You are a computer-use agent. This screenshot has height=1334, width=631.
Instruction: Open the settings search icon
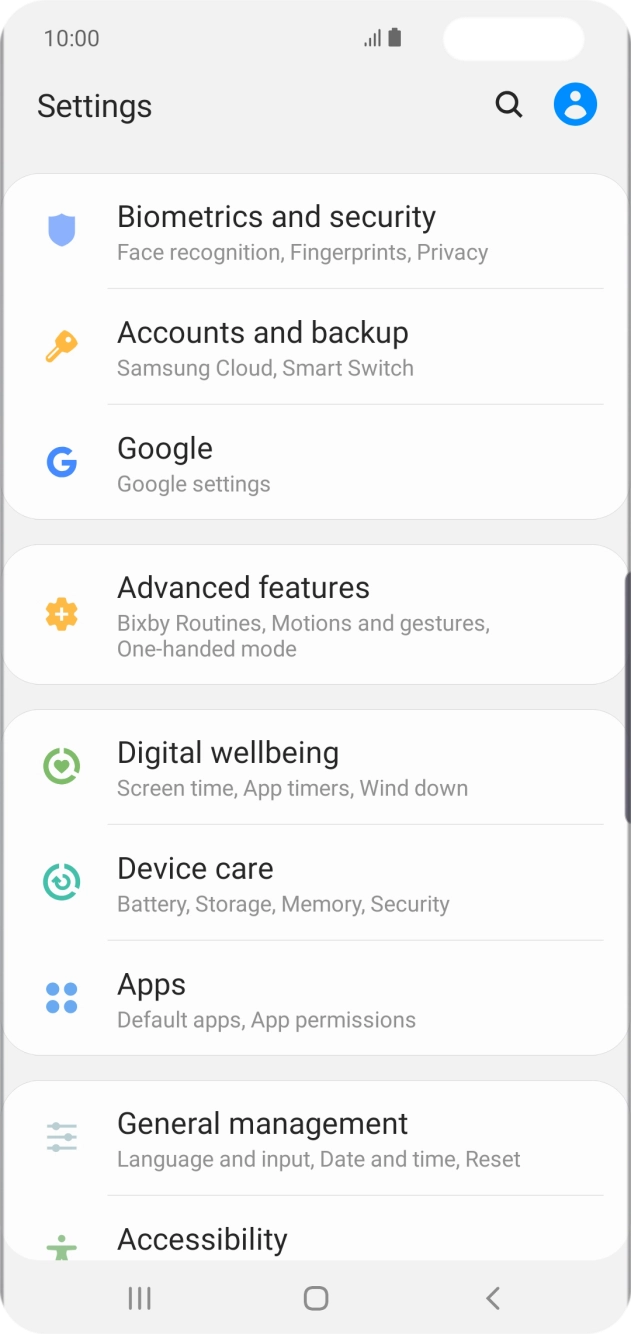pos(509,105)
